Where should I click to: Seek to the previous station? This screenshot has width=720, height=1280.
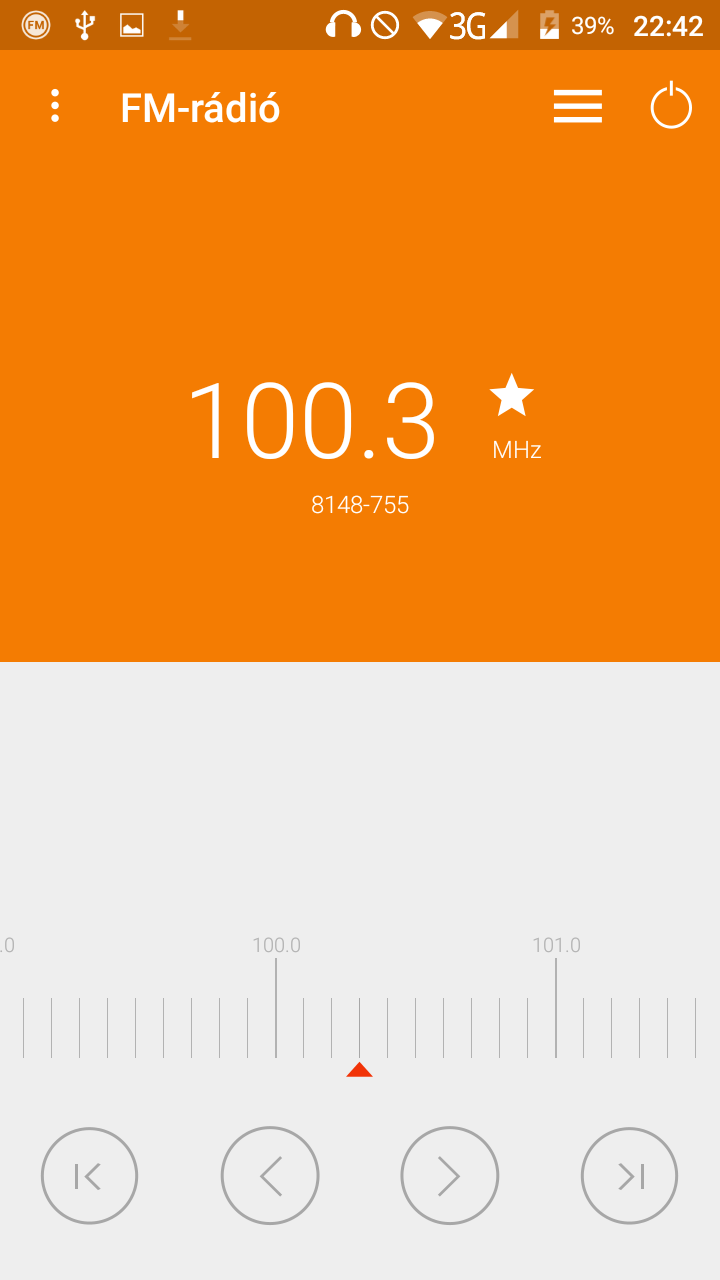pyautogui.click(x=89, y=1176)
